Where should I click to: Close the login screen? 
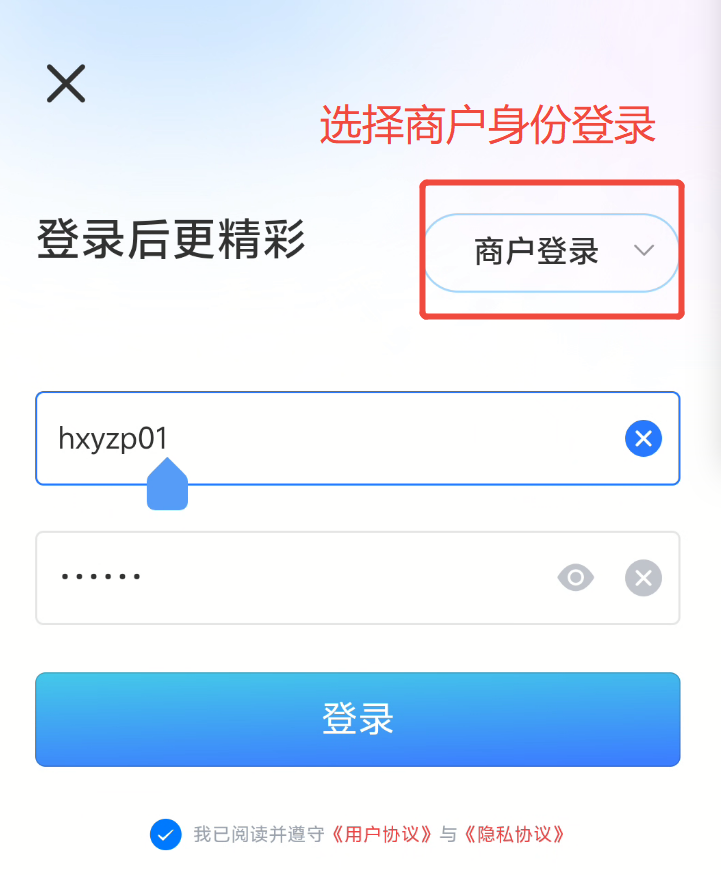(66, 83)
